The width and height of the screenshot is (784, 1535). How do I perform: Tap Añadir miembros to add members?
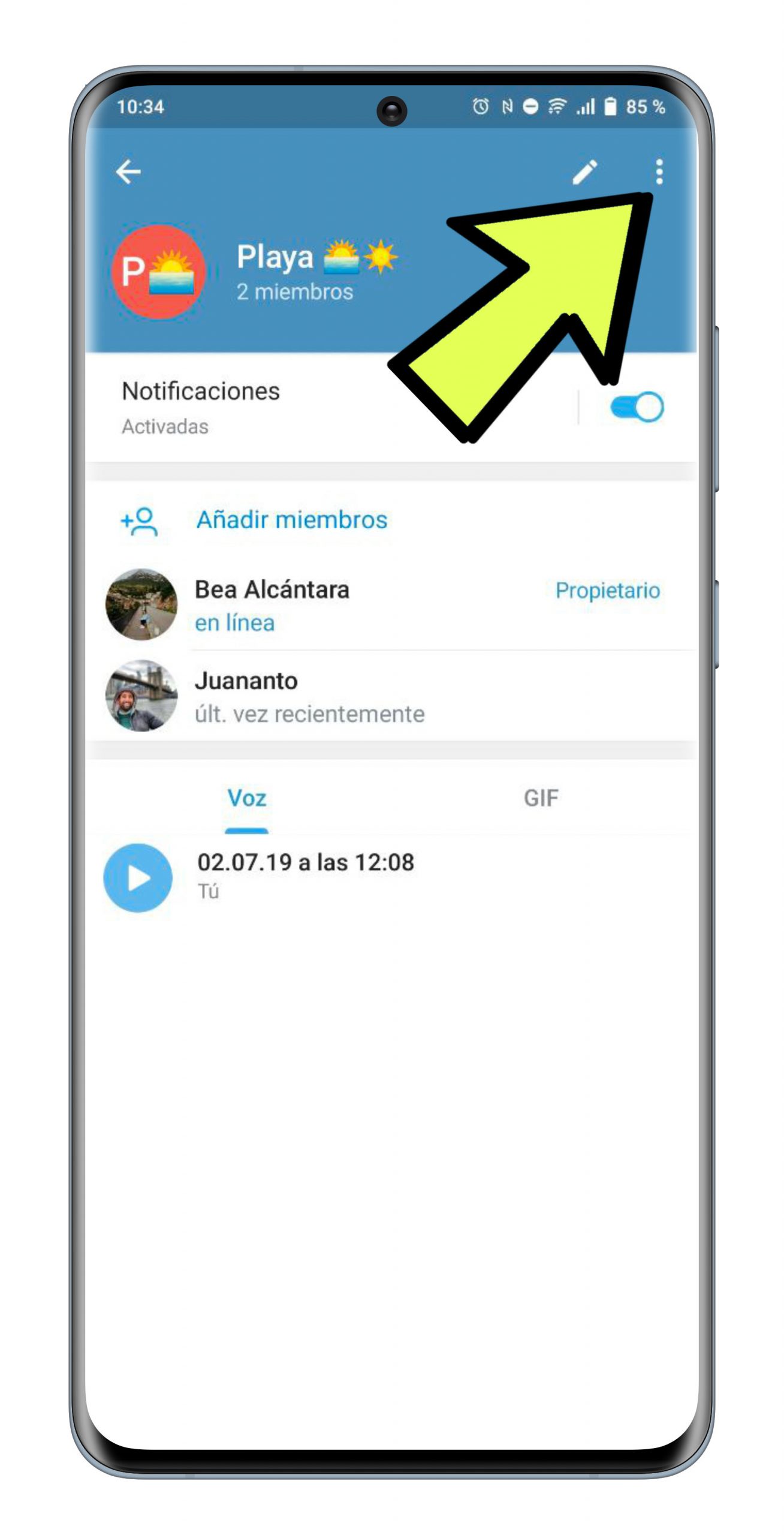[291, 520]
